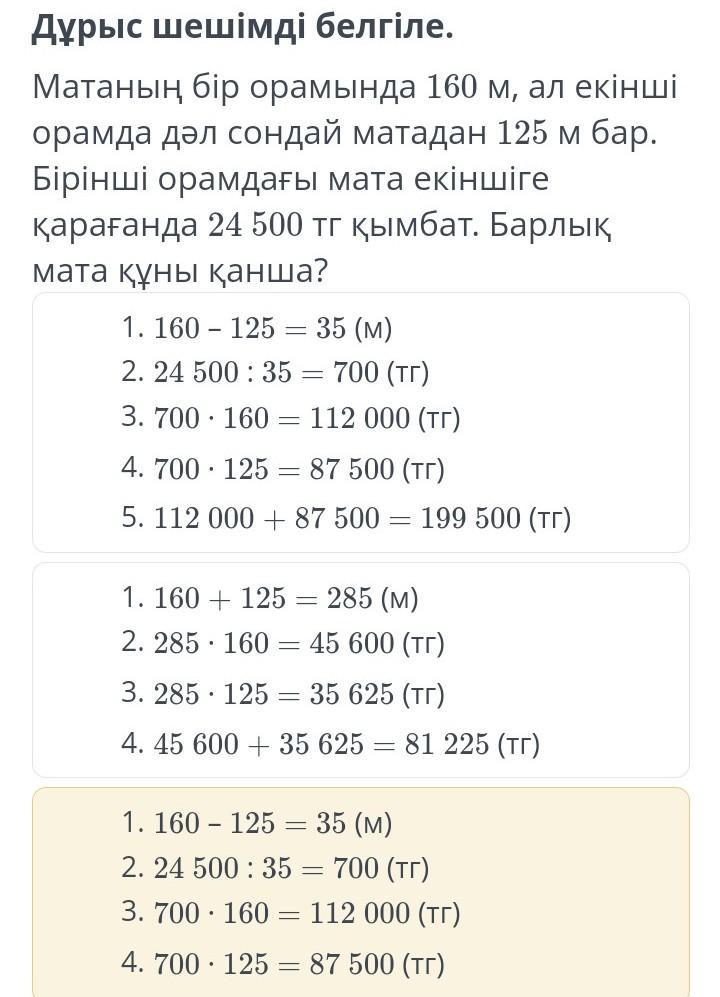The height and width of the screenshot is (997, 720).
Task: Choose the solution starting with 160 + 125 = 285
Action: click(x=360, y=670)
